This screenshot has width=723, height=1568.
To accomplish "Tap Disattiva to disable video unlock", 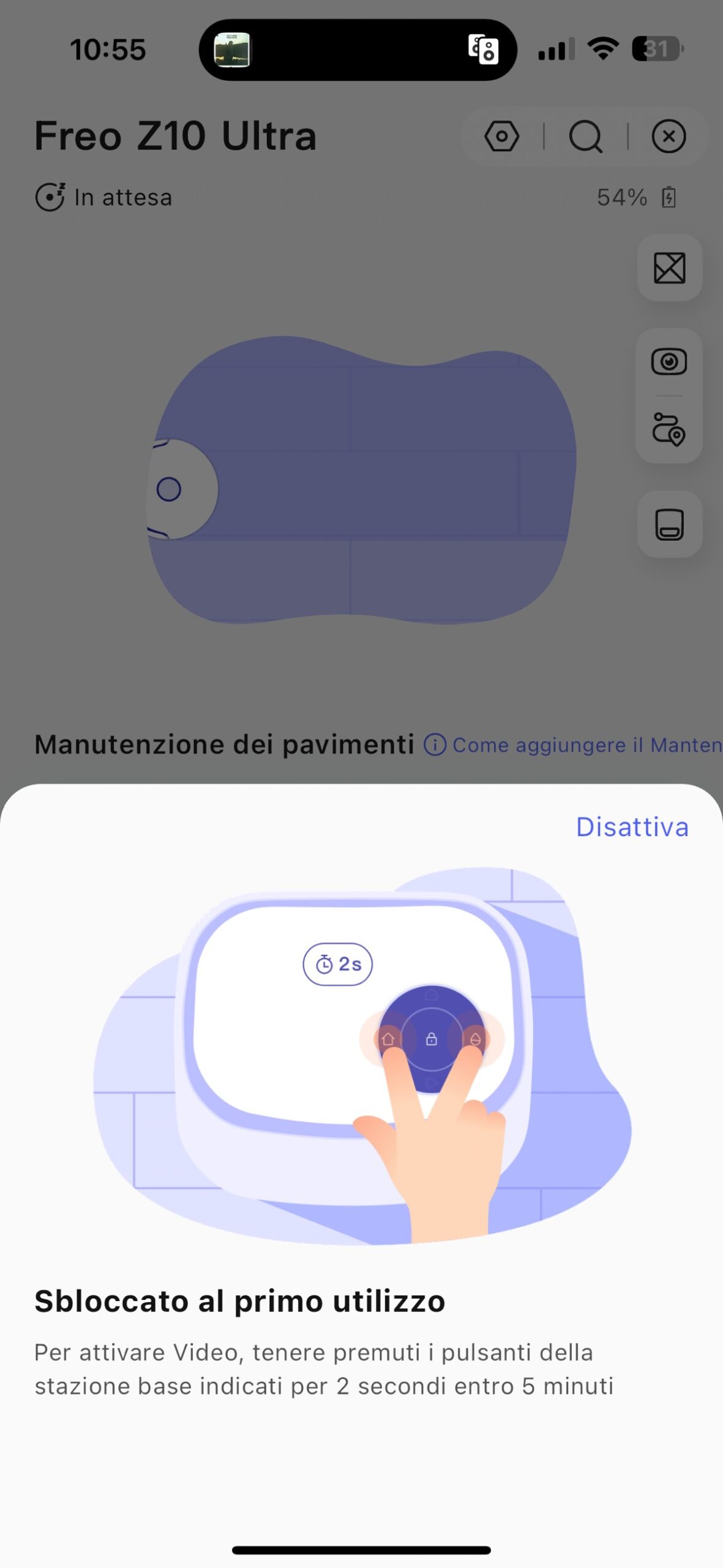I will [x=632, y=827].
